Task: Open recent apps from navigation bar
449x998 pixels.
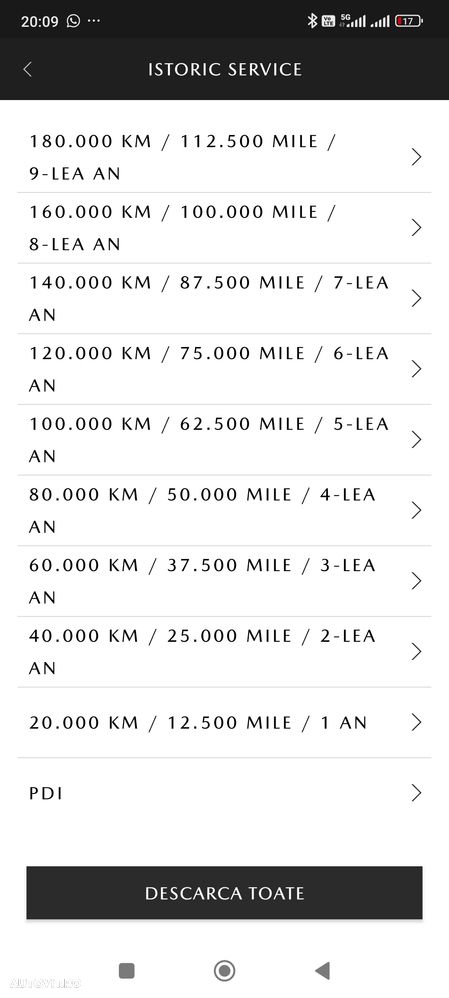Action: [127, 971]
